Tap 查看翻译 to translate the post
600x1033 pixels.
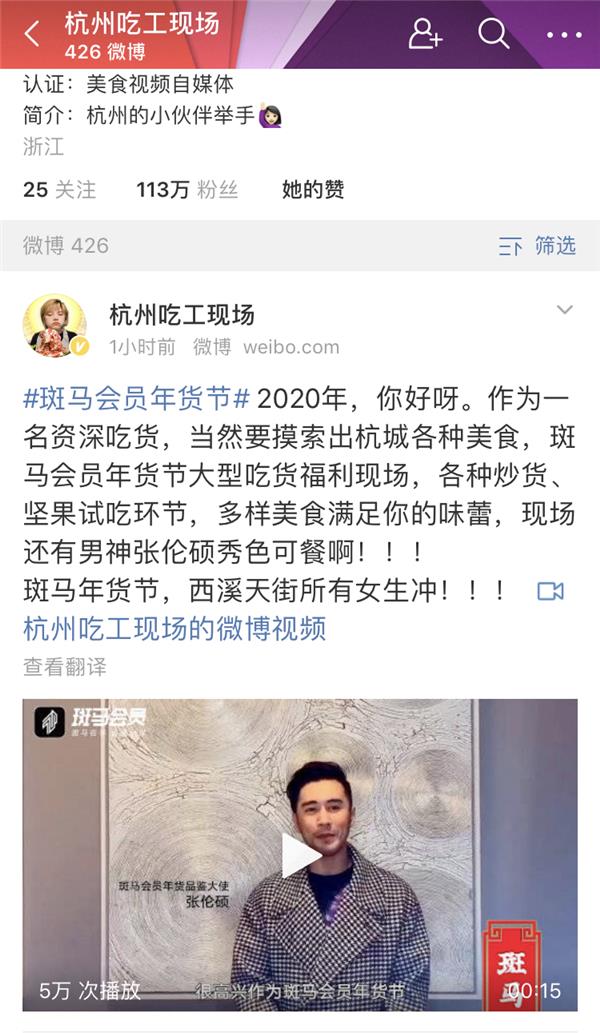(65, 666)
